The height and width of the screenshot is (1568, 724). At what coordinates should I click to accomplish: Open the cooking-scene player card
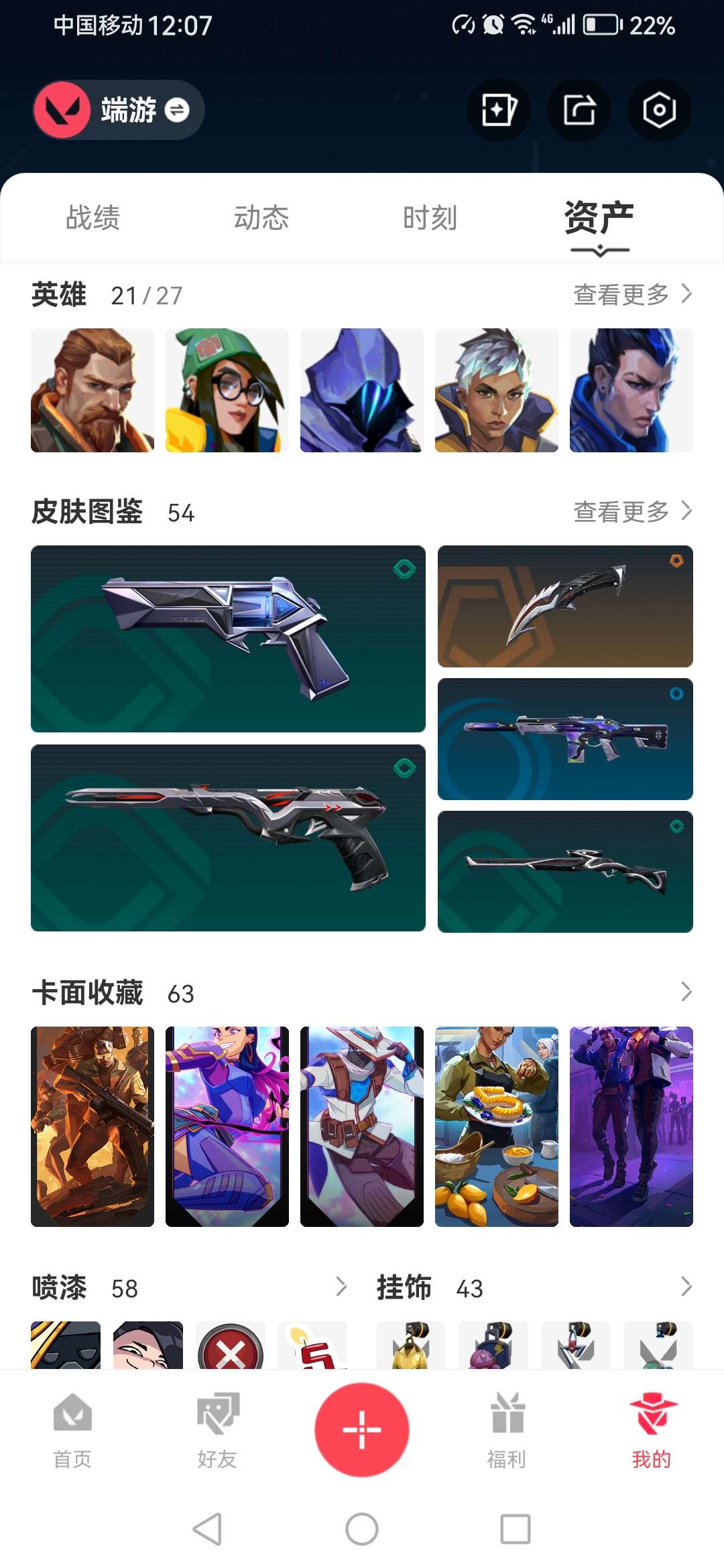coord(497,1126)
